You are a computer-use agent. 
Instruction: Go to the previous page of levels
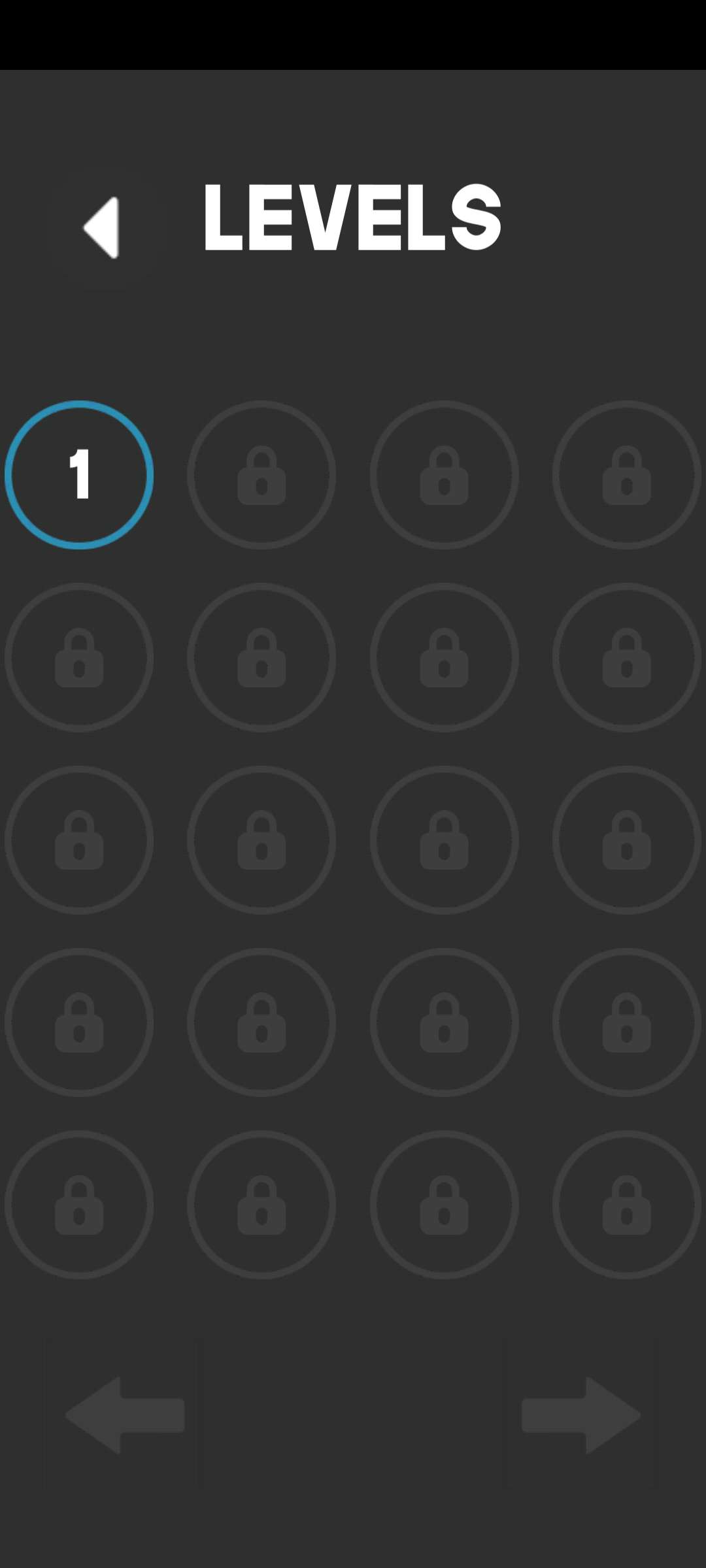pos(124,1415)
